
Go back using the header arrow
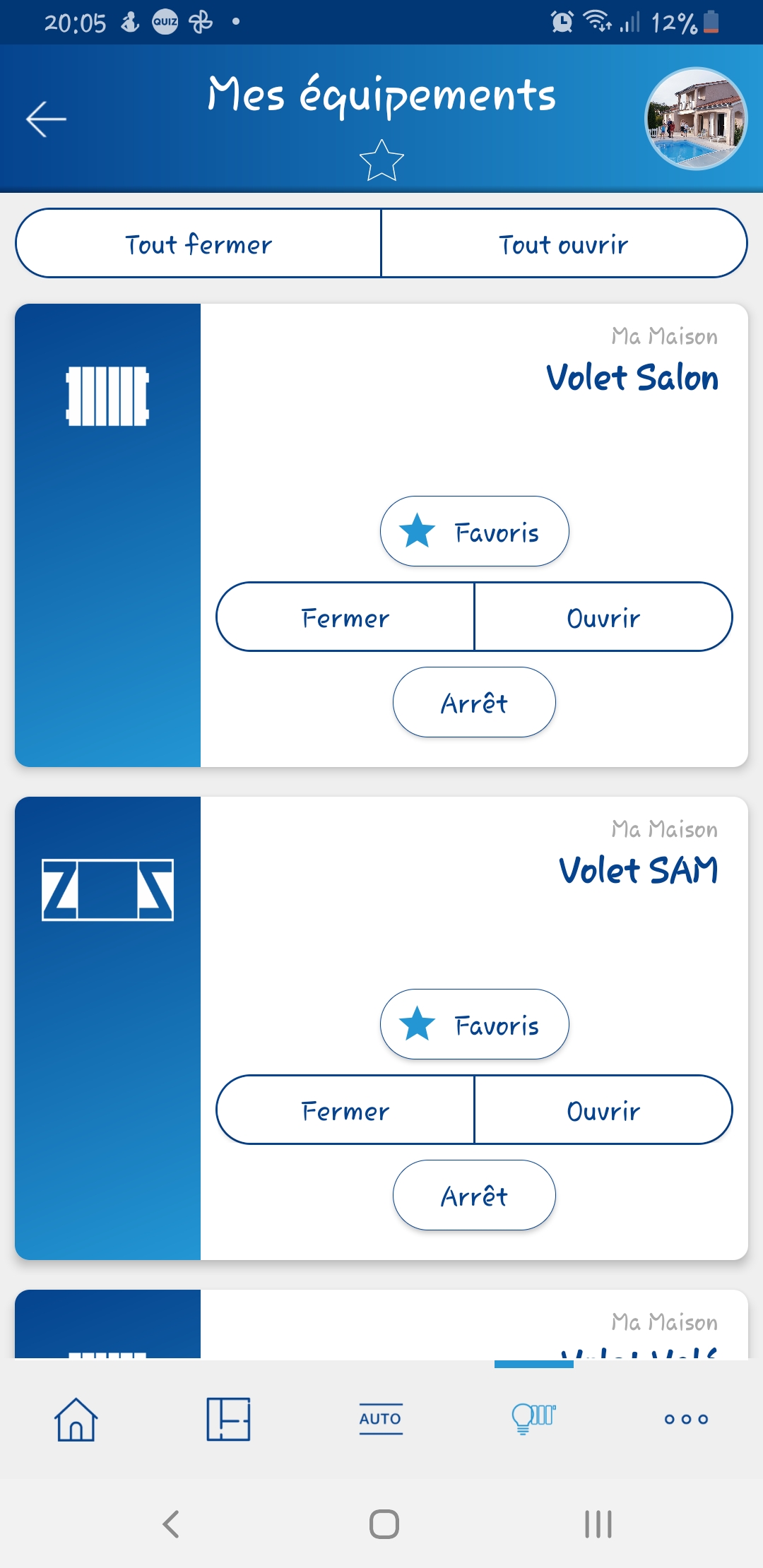pos(46,119)
